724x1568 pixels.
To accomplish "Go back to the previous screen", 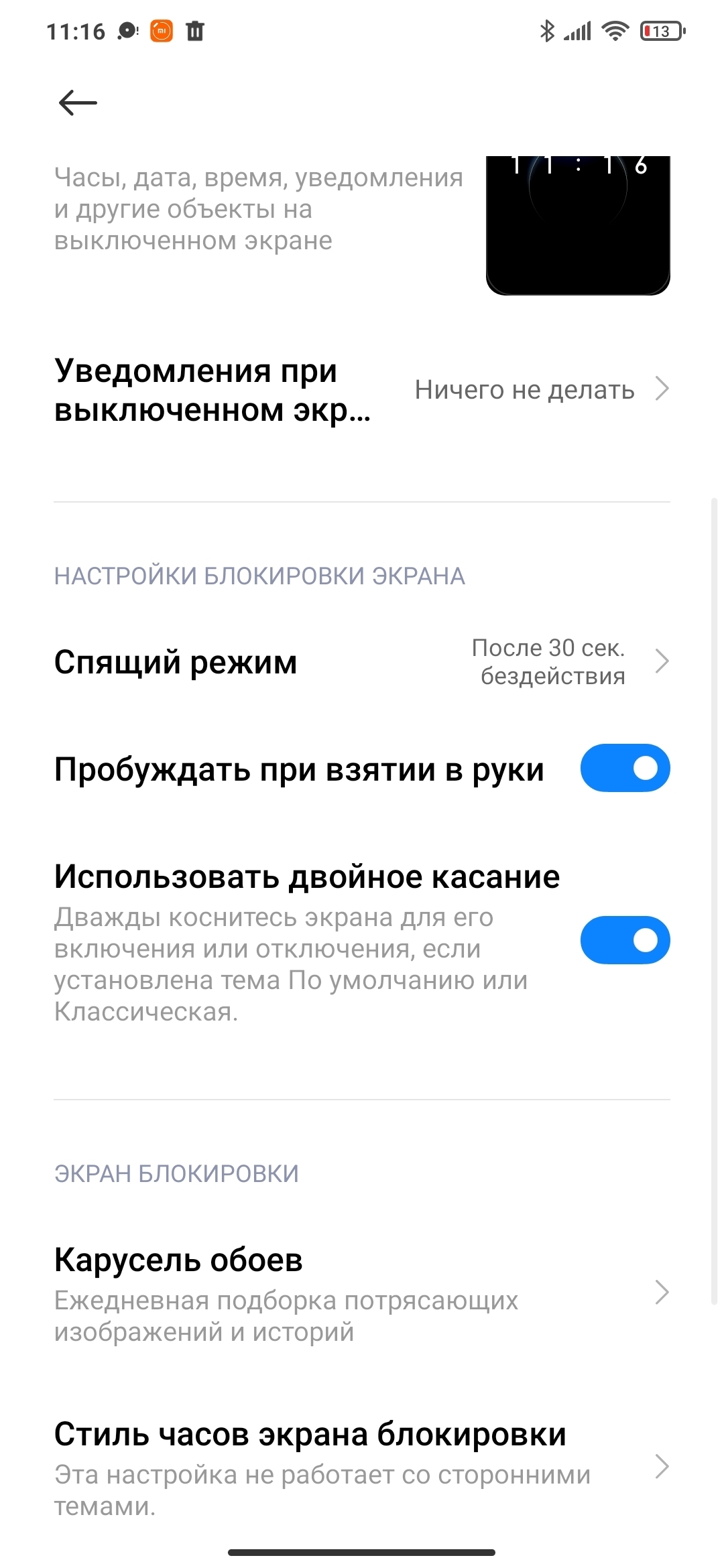I will pyautogui.click(x=78, y=103).
